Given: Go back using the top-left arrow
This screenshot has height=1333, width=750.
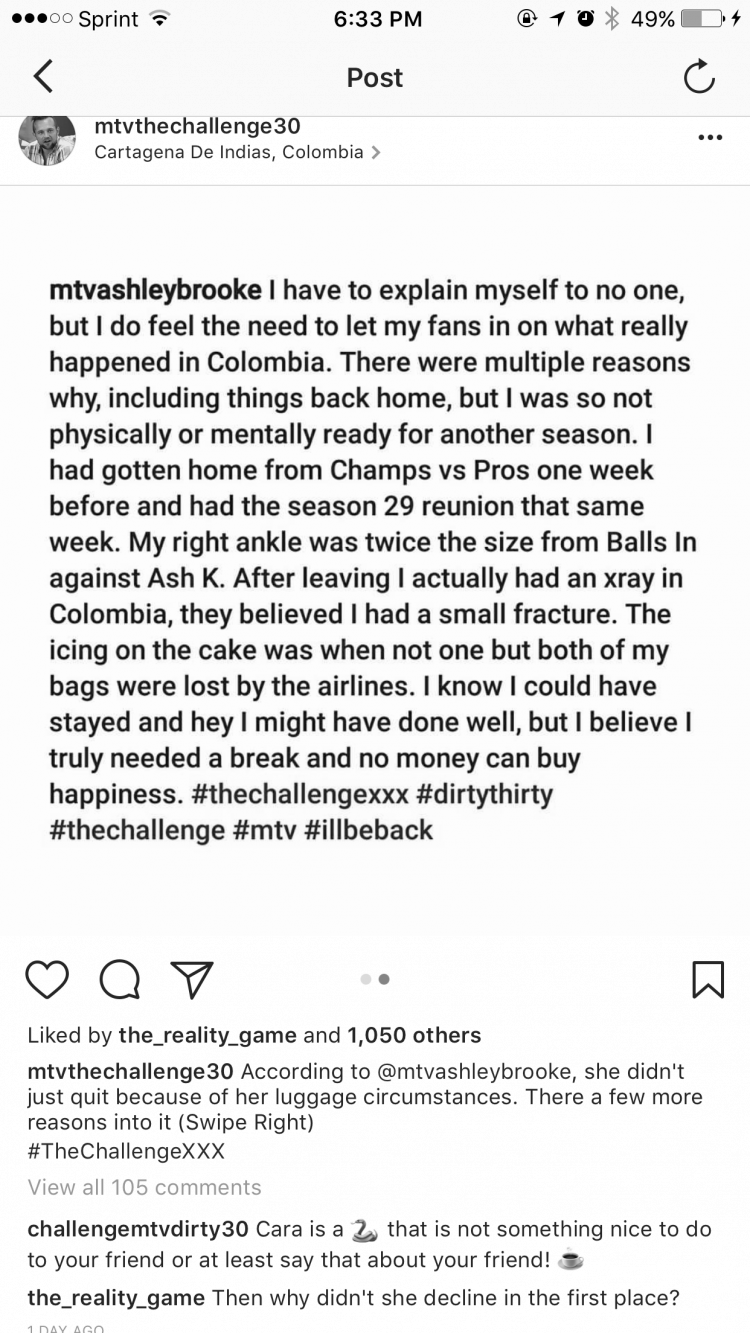Looking at the screenshot, I should pos(42,77).
